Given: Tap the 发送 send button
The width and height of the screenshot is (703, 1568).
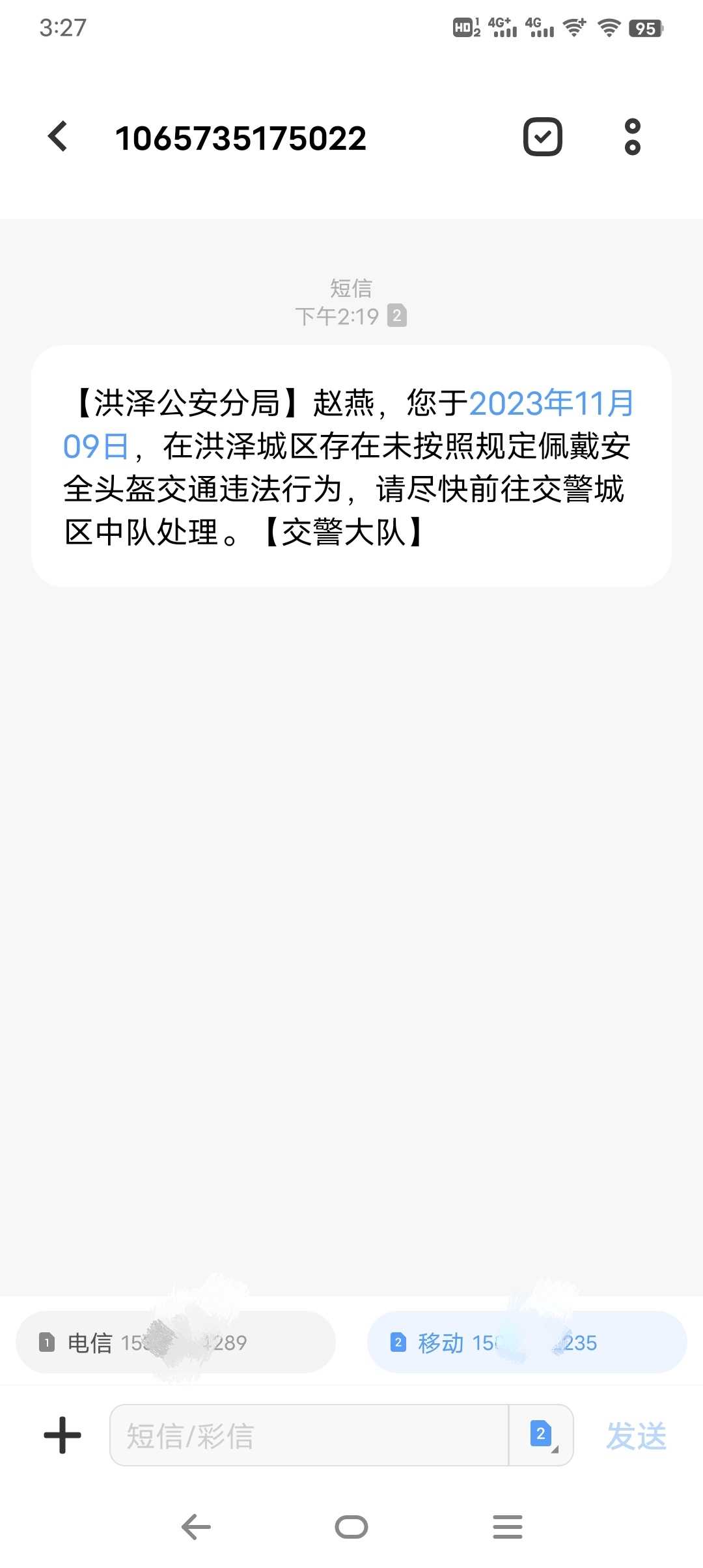Looking at the screenshot, I should point(636,1436).
